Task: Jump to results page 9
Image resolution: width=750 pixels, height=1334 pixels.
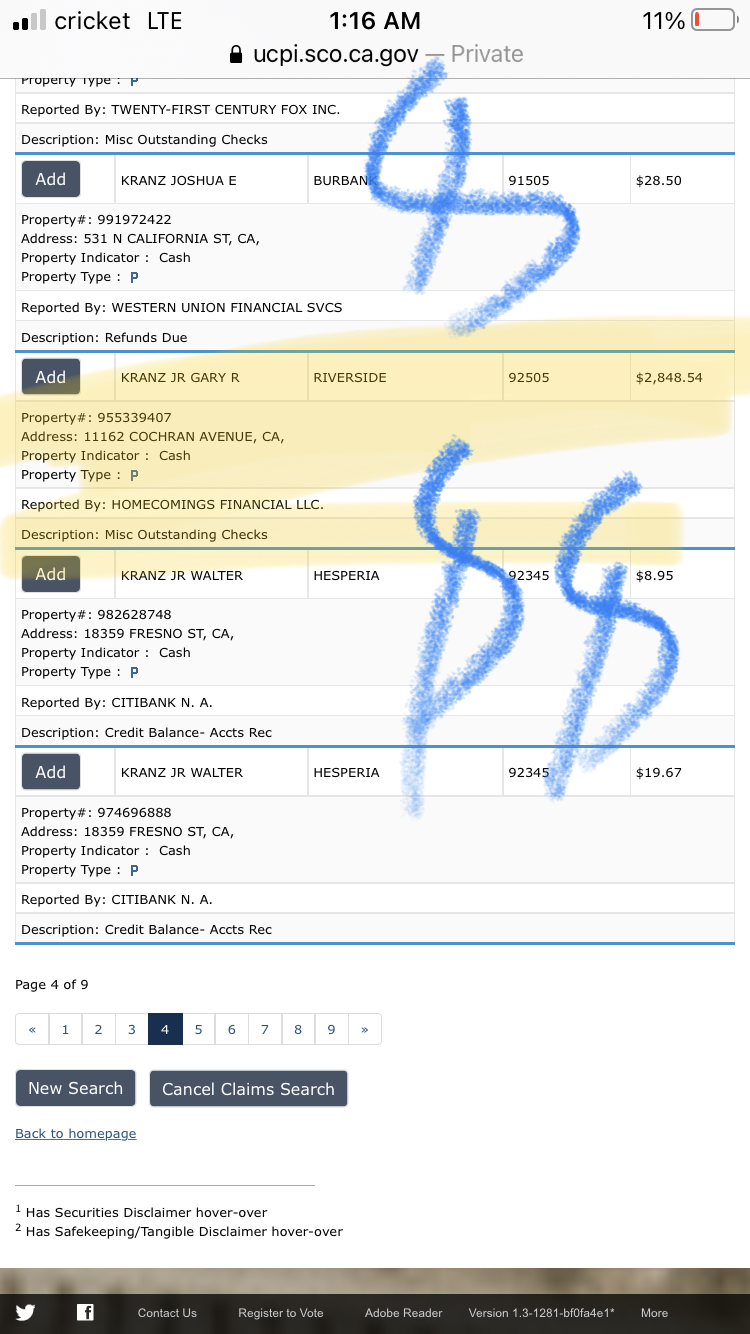Action: point(331,1029)
